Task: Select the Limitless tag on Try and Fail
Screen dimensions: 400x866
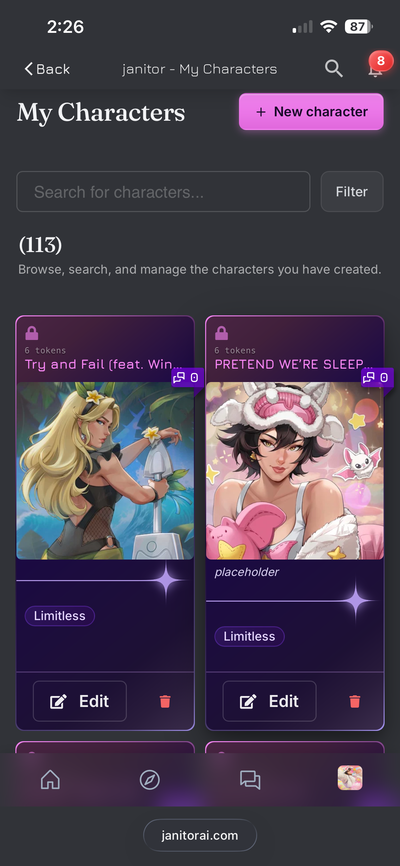Action: [60, 616]
